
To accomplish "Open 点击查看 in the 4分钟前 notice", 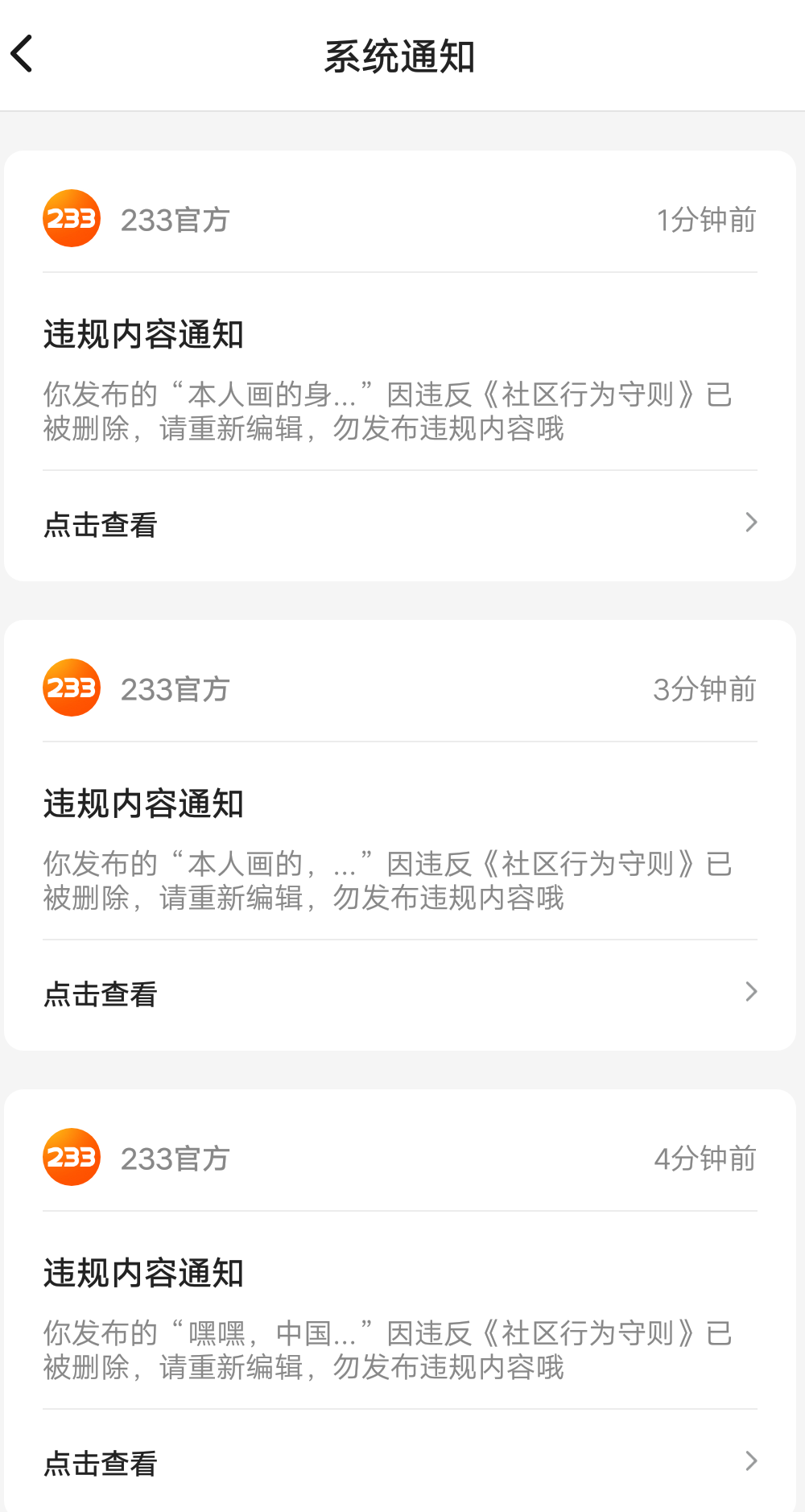I will pyautogui.click(x=400, y=1463).
